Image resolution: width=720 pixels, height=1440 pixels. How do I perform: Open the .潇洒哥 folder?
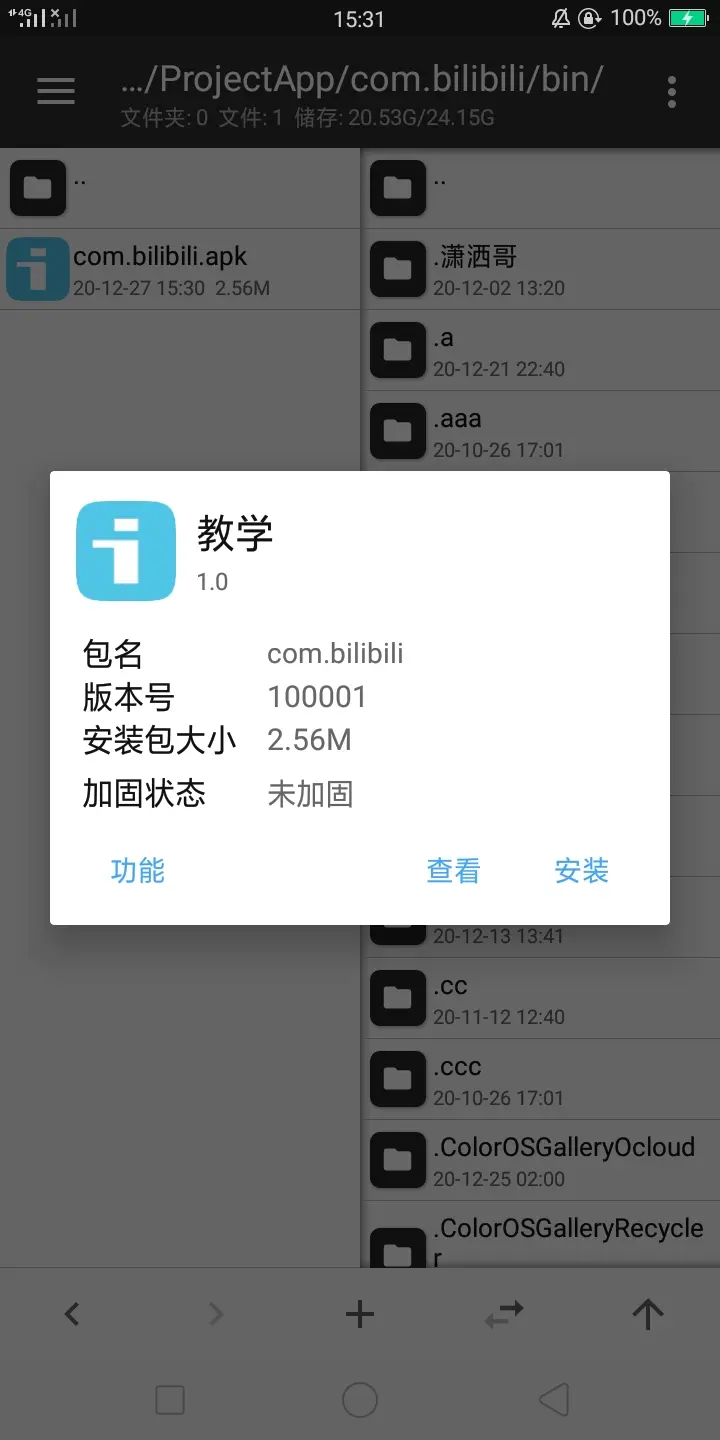pos(540,269)
